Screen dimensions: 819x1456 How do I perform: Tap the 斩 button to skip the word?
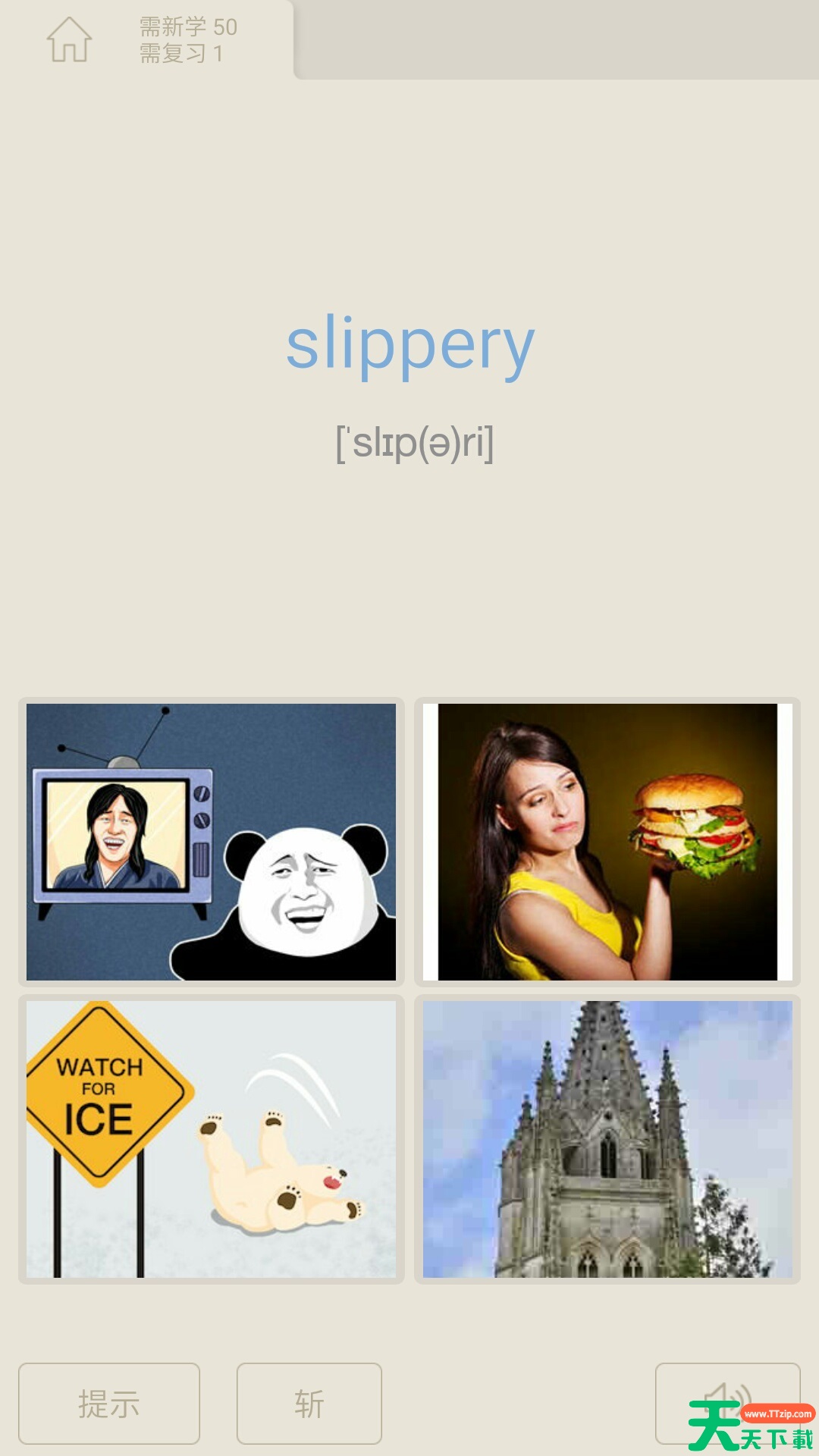[309, 1403]
